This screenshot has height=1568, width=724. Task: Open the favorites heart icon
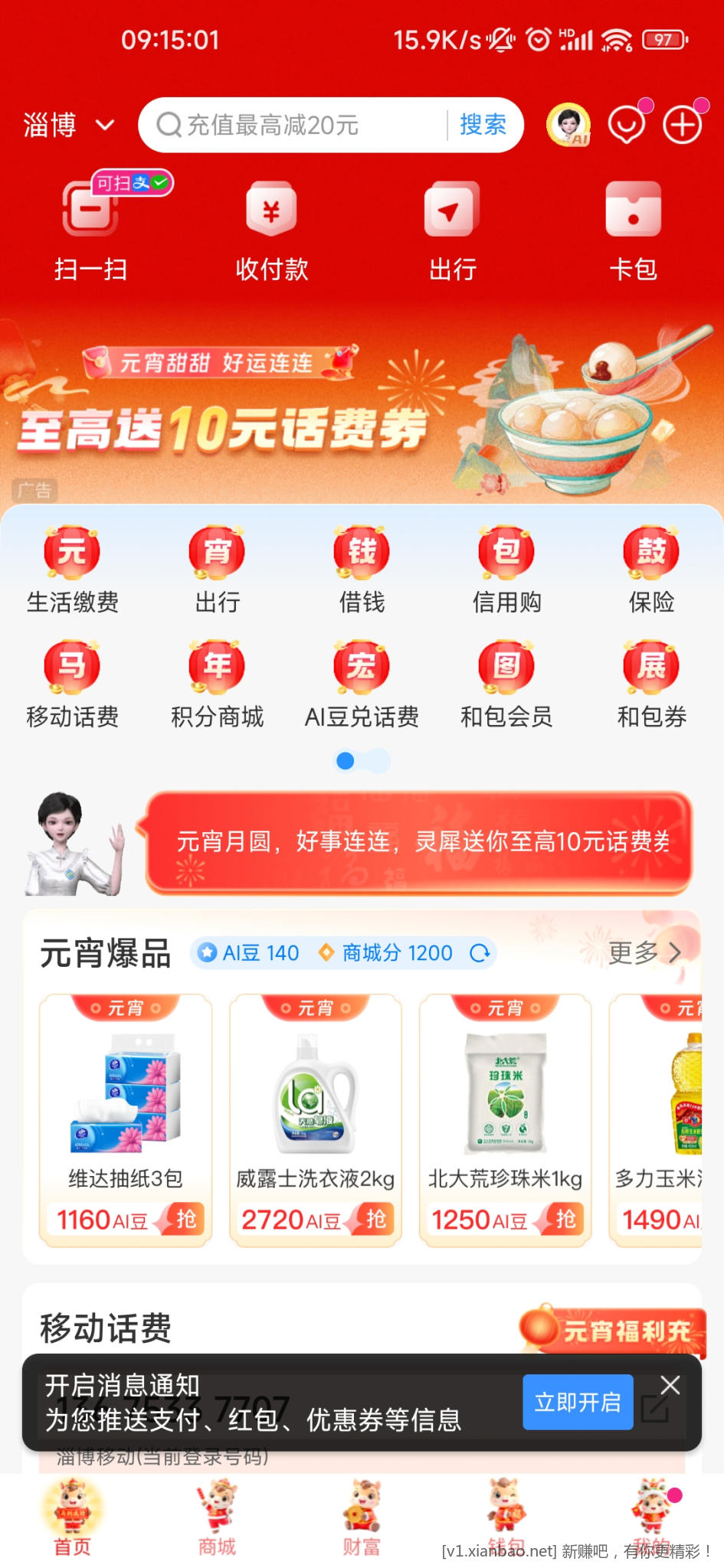(627, 124)
